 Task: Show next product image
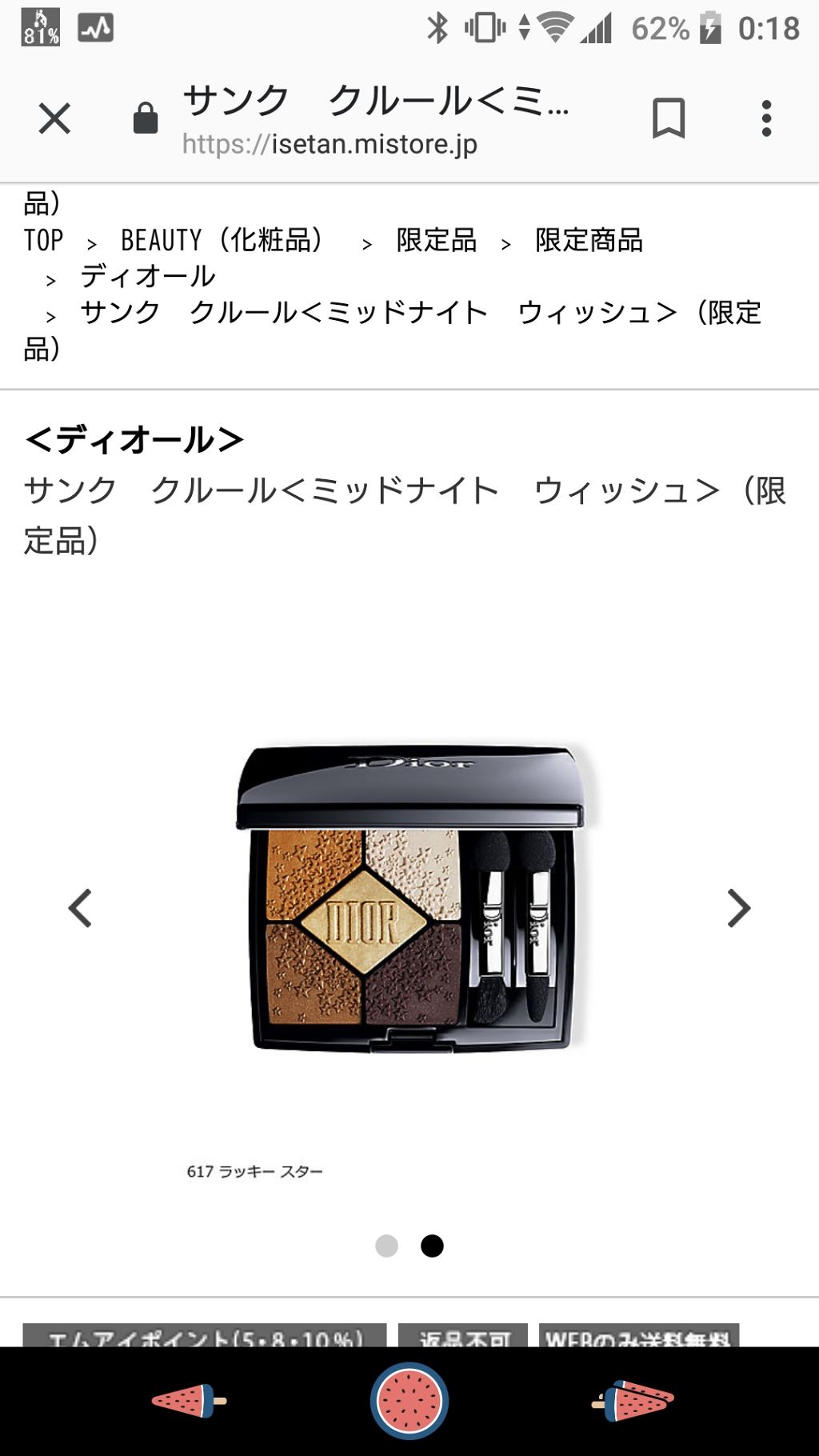(738, 908)
